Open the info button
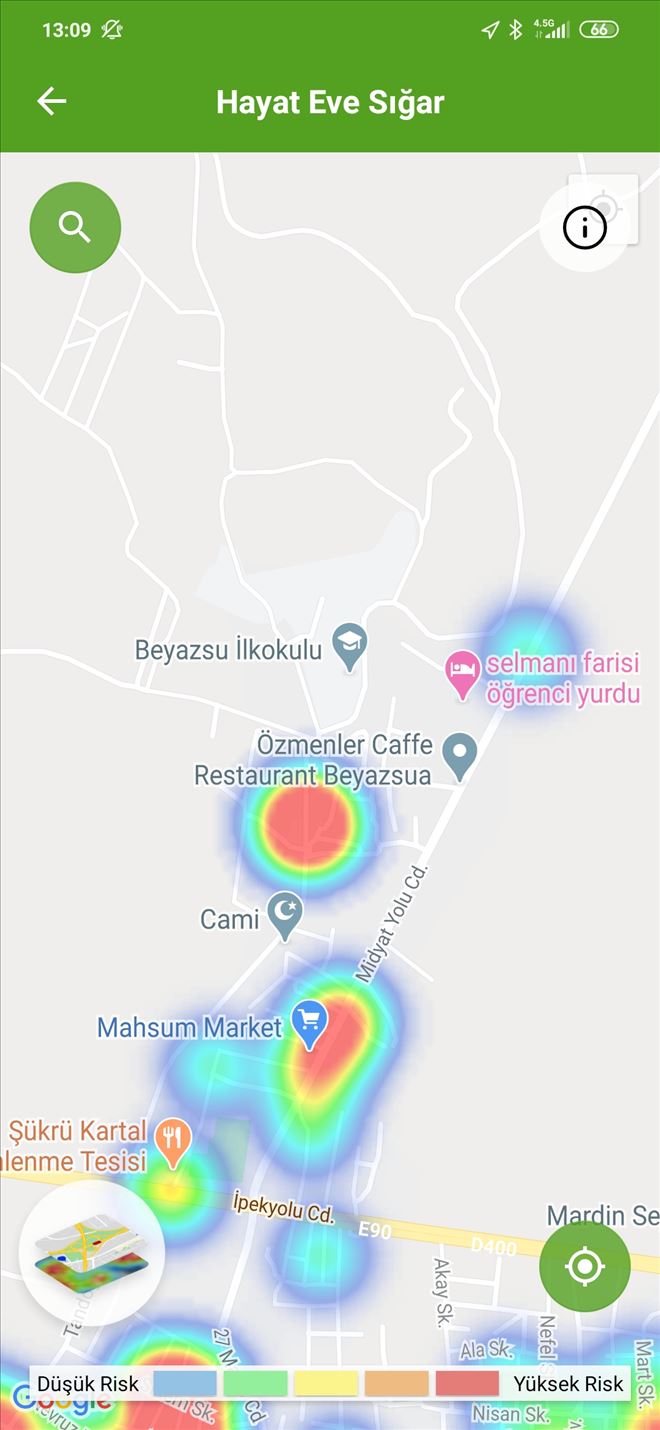660x1430 pixels. click(585, 227)
